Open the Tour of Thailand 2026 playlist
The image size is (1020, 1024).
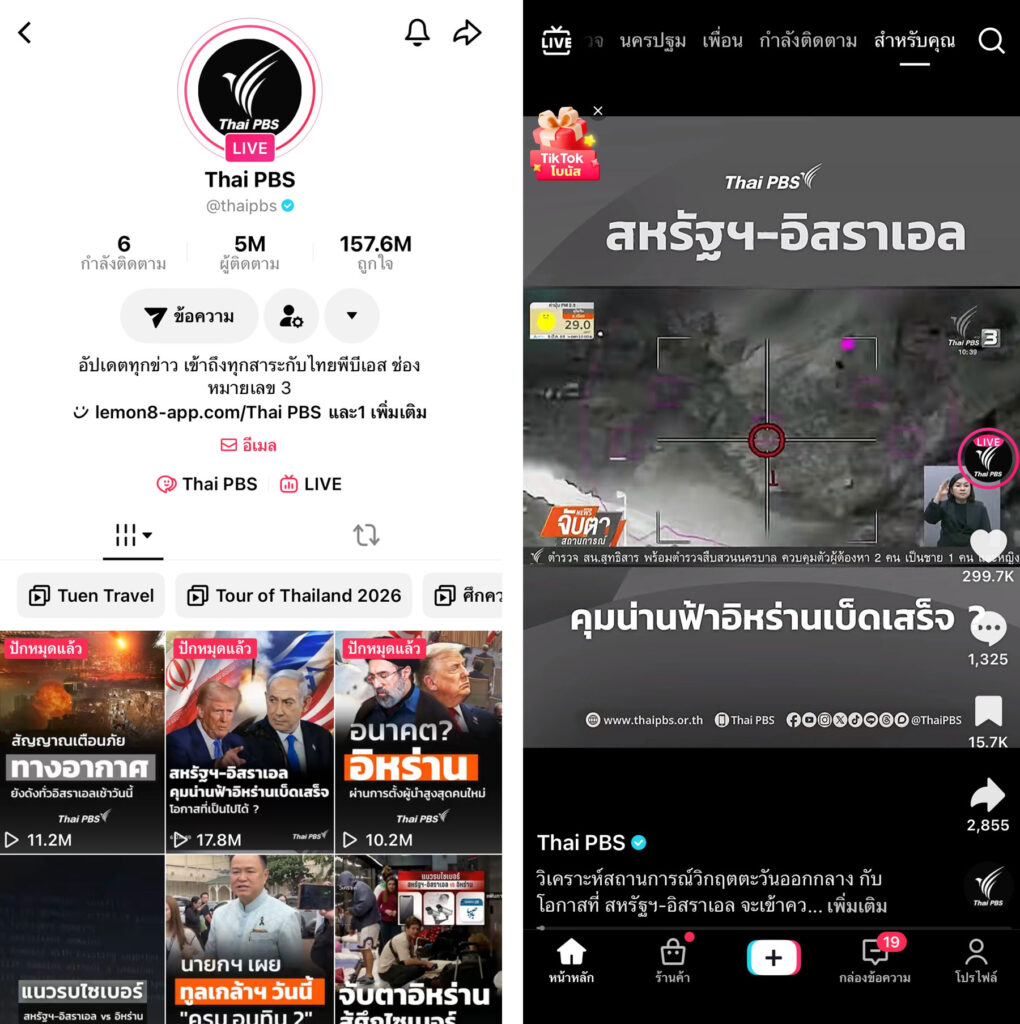click(x=294, y=596)
